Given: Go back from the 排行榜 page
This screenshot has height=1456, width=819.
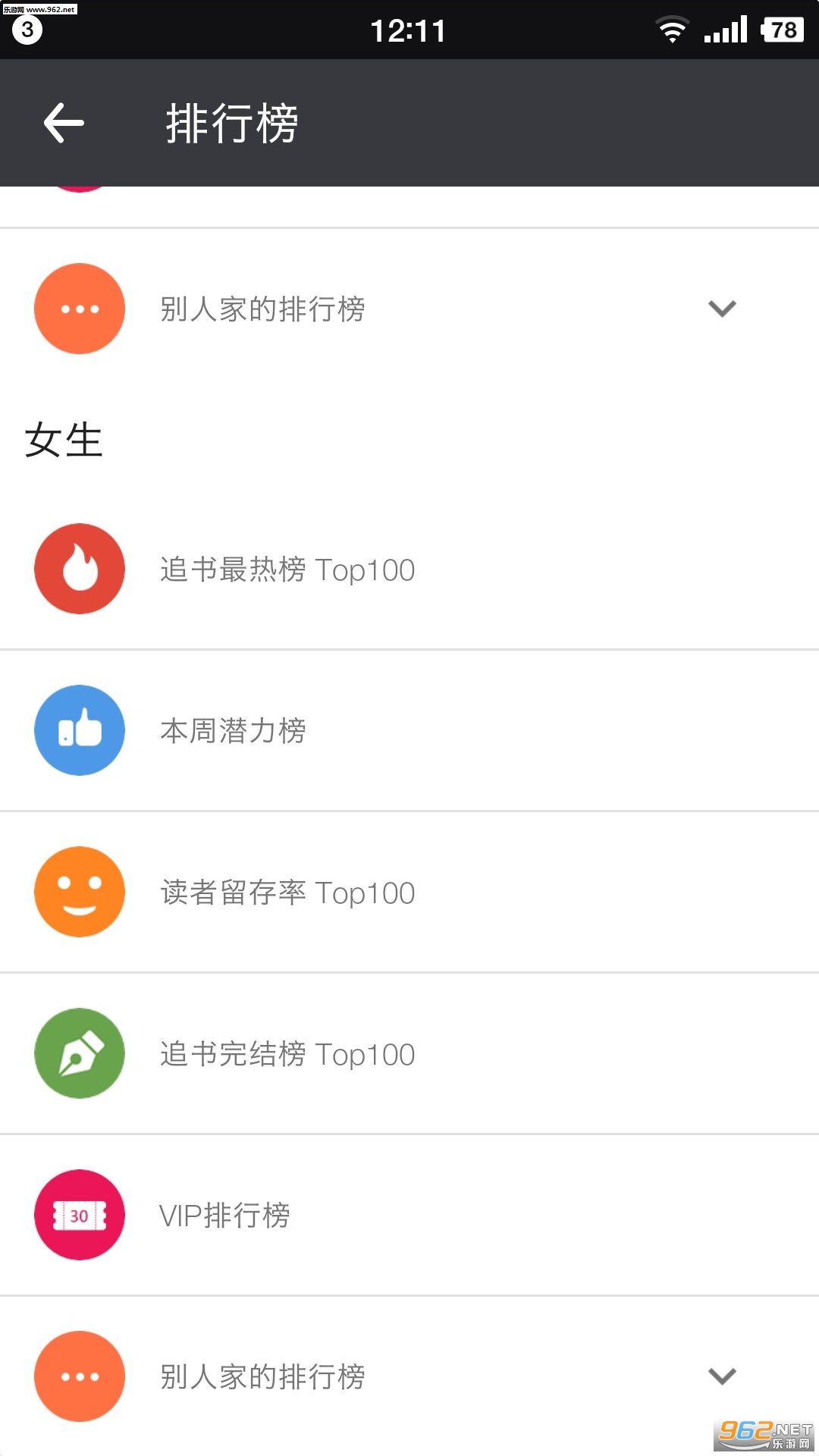Looking at the screenshot, I should tap(64, 124).
